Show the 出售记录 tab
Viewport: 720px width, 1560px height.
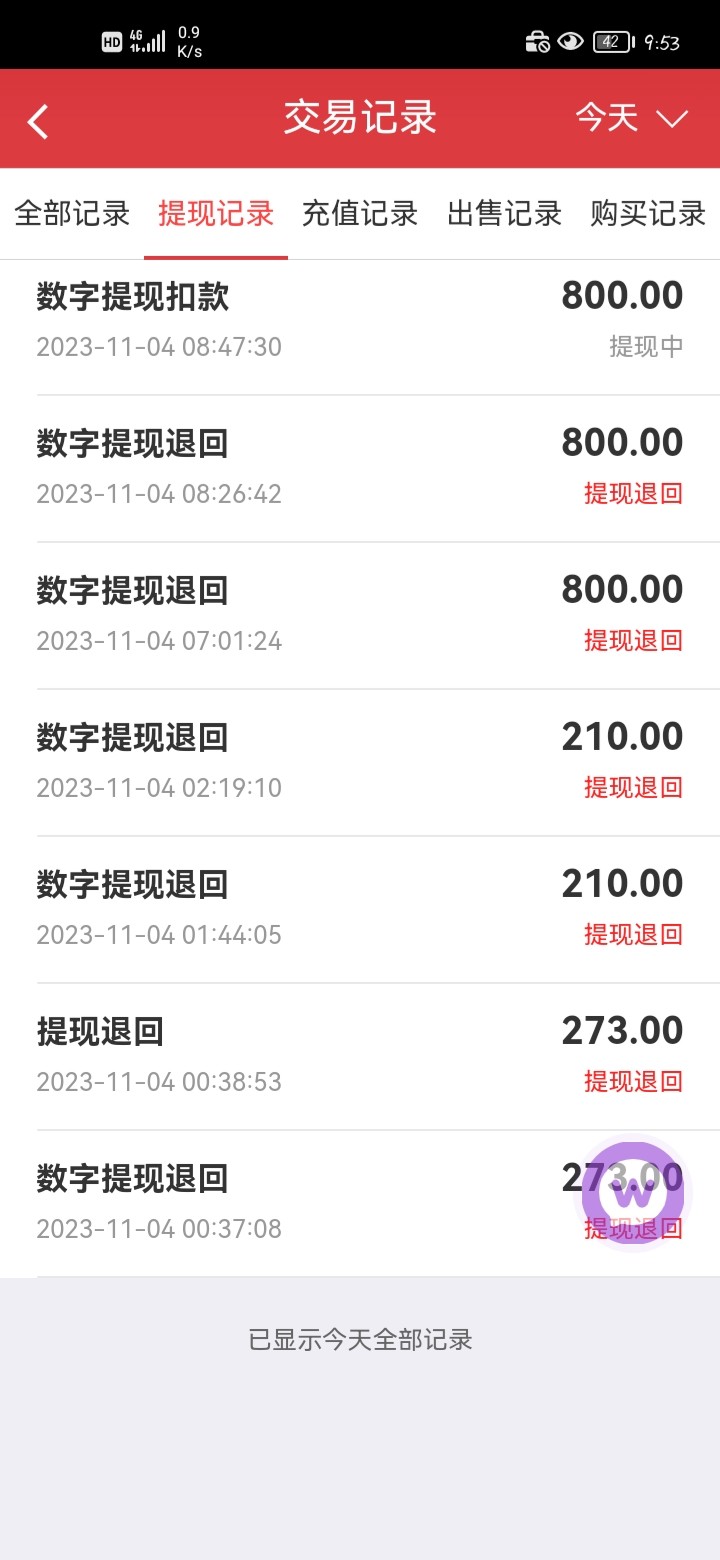pos(504,214)
